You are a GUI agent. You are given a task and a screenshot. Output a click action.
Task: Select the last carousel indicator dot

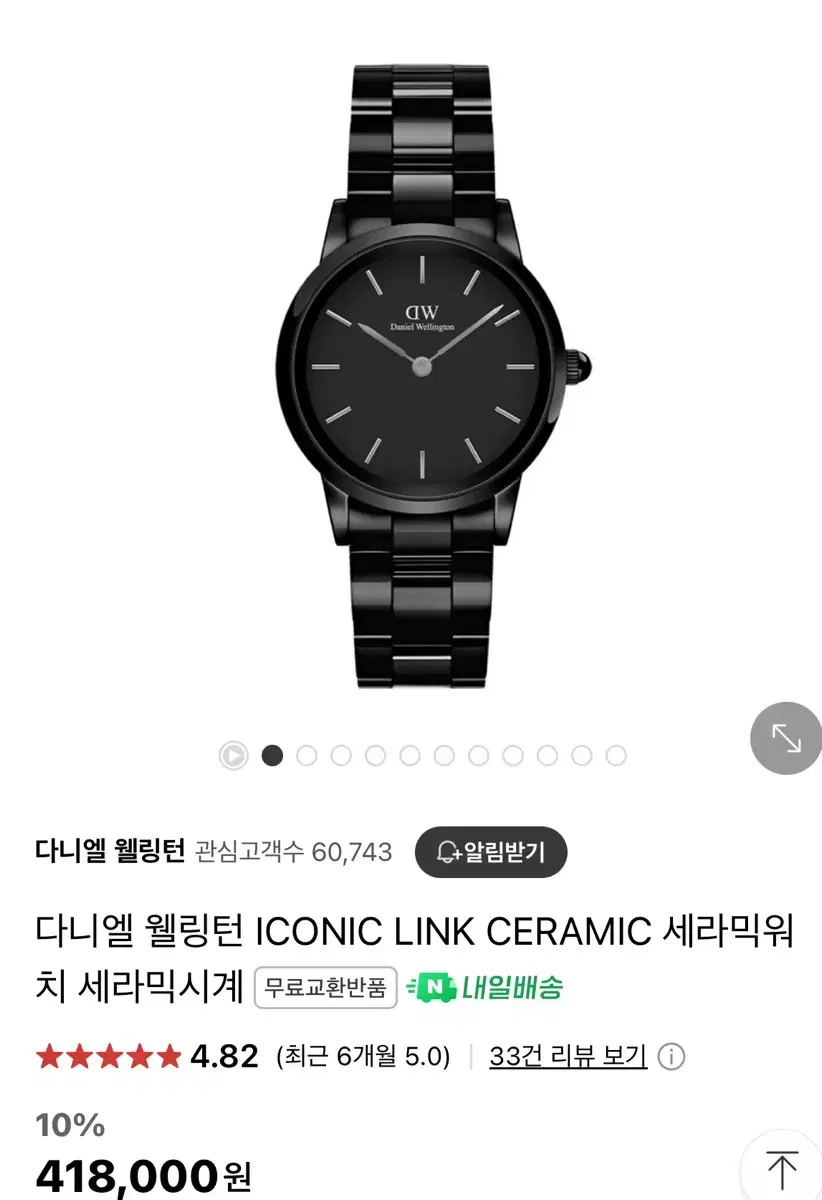click(611, 755)
